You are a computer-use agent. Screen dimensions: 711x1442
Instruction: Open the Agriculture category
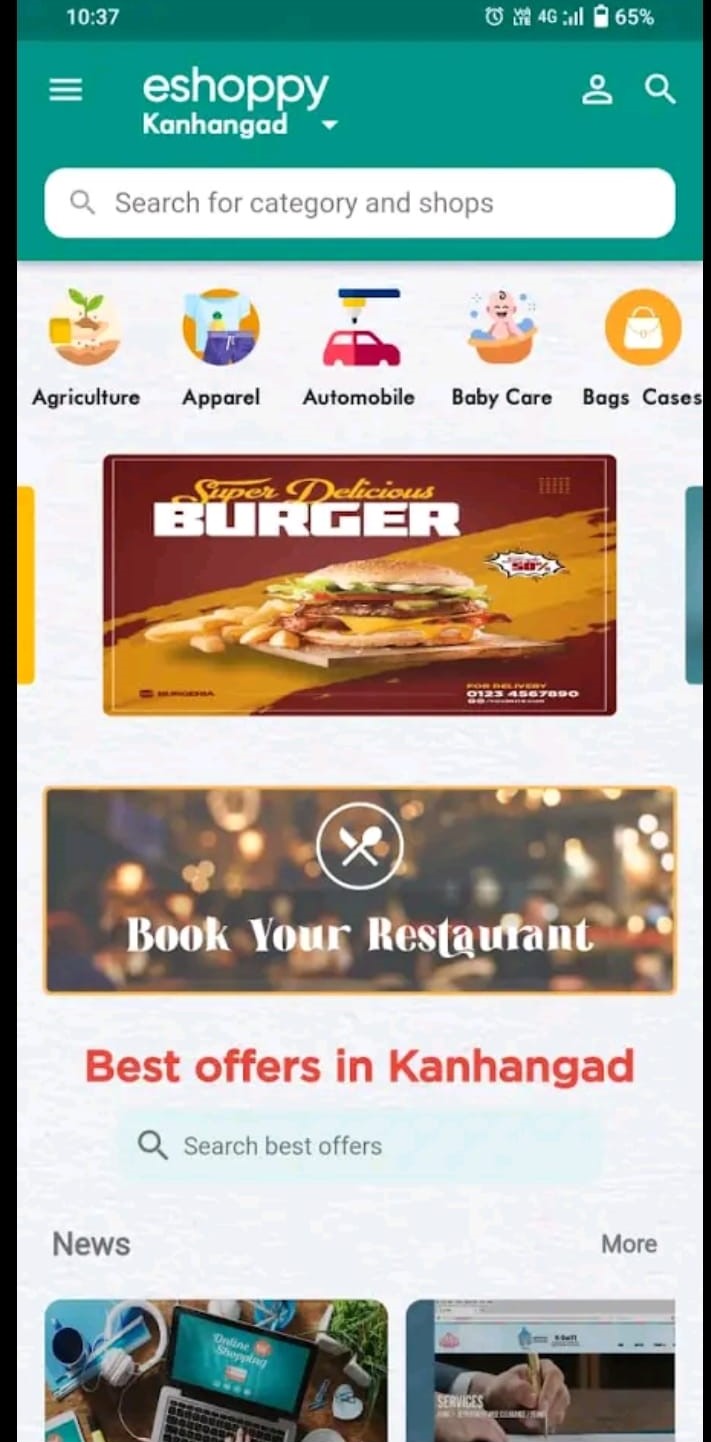(x=86, y=347)
